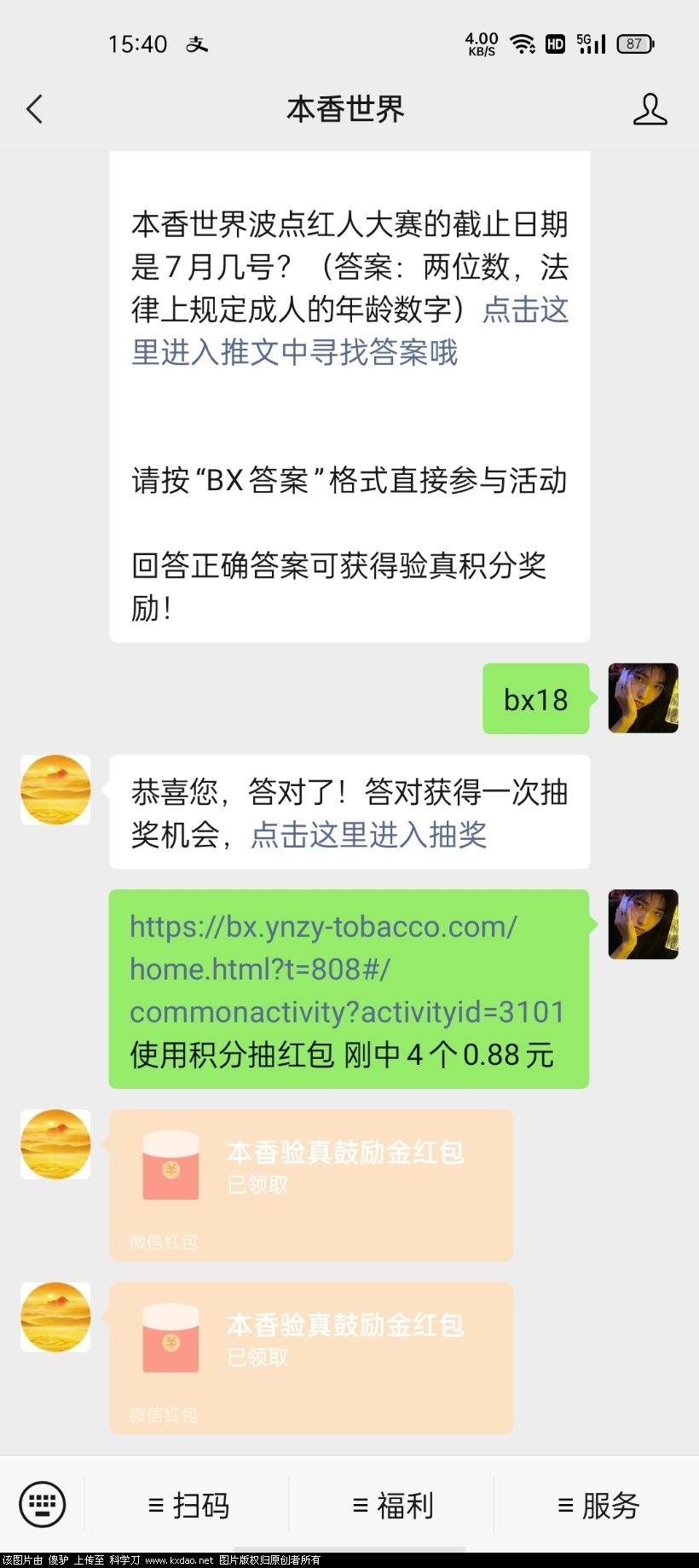Image resolution: width=699 pixels, height=1568 pixels.
Task: Tap the 本香世界 chat title
Action: tap(346, 110)
